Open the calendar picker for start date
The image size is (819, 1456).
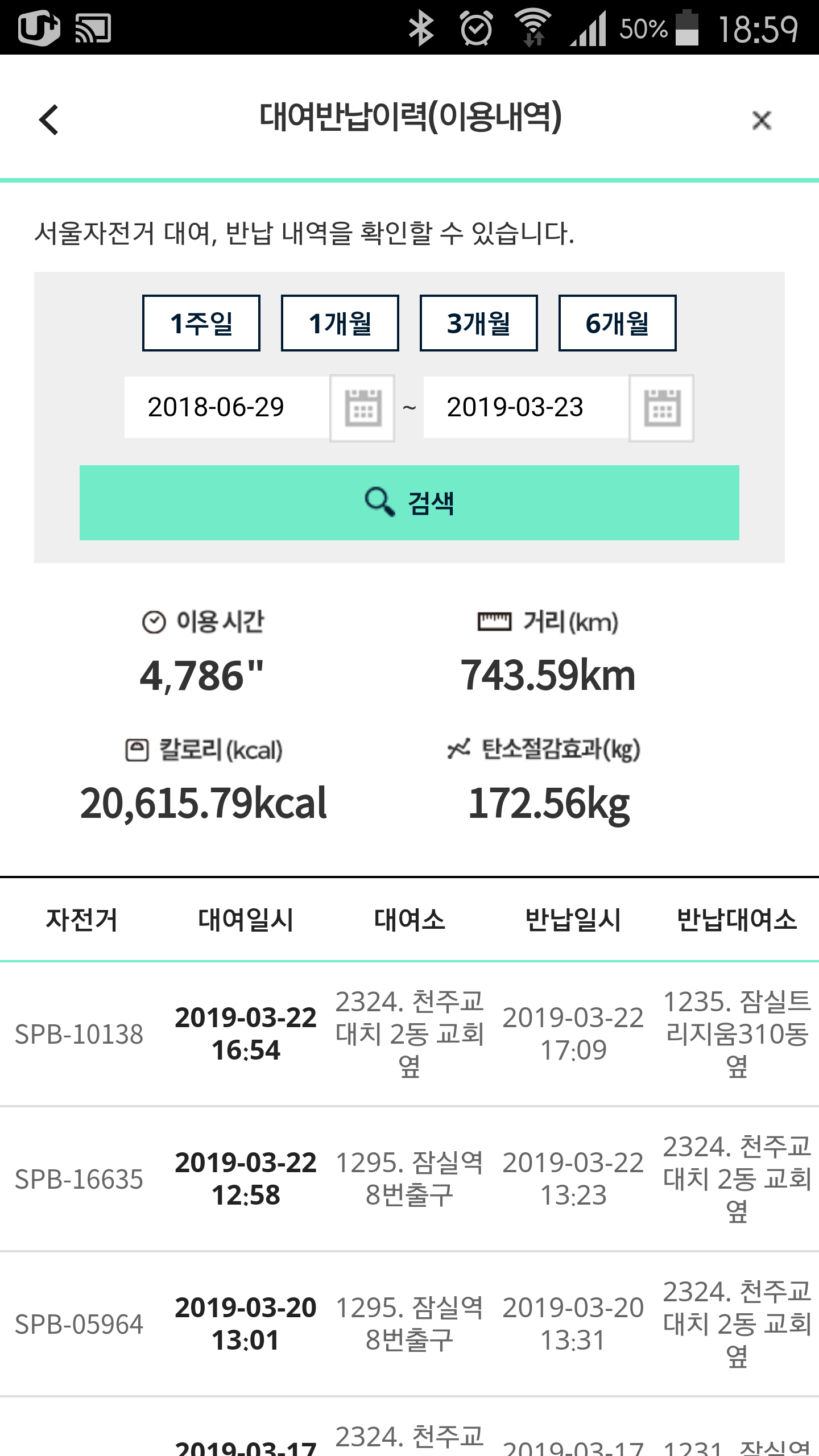(362, 408)
